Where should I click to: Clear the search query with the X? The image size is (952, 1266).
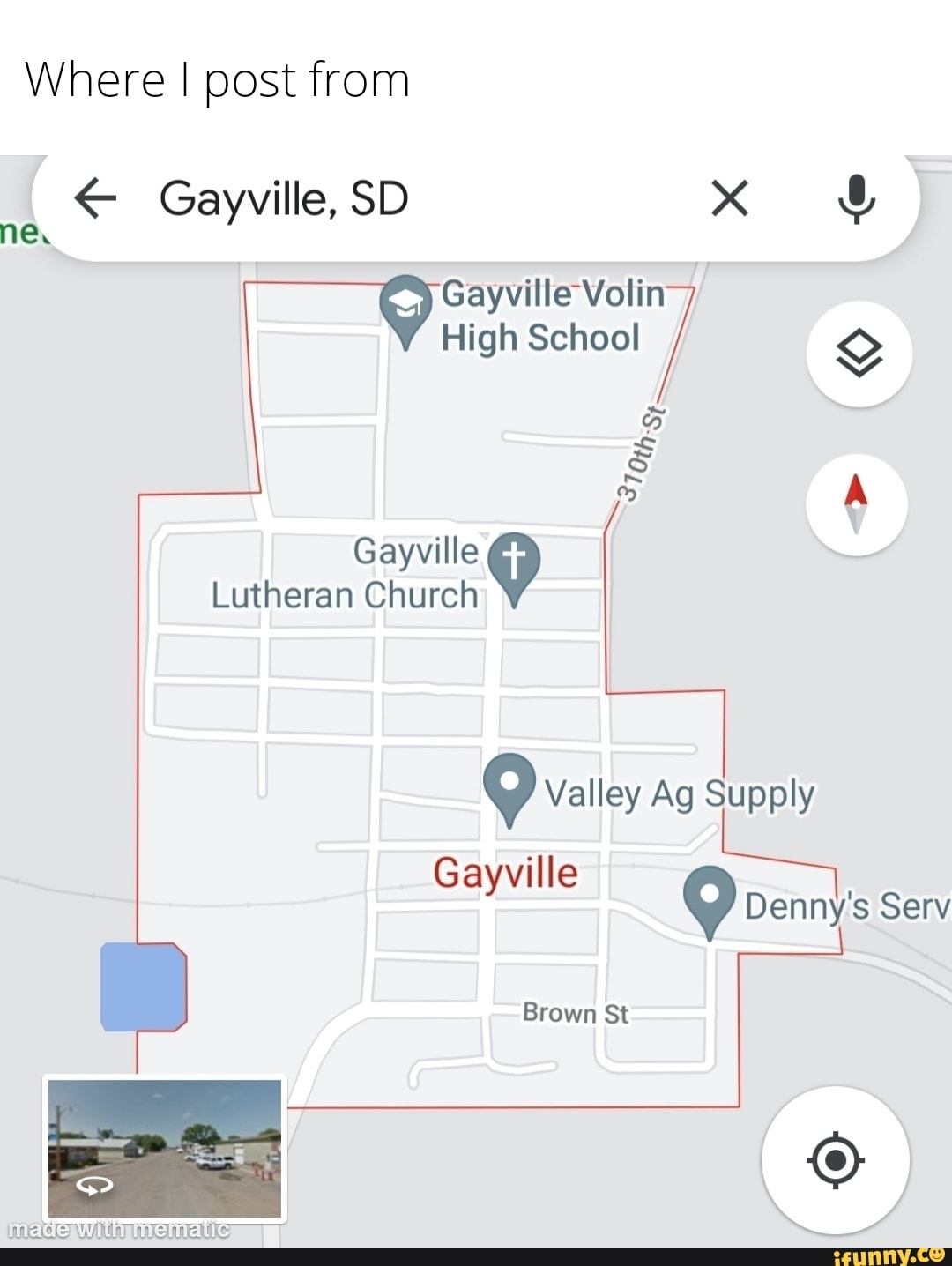pyautogui.click(x=728, y=197)
